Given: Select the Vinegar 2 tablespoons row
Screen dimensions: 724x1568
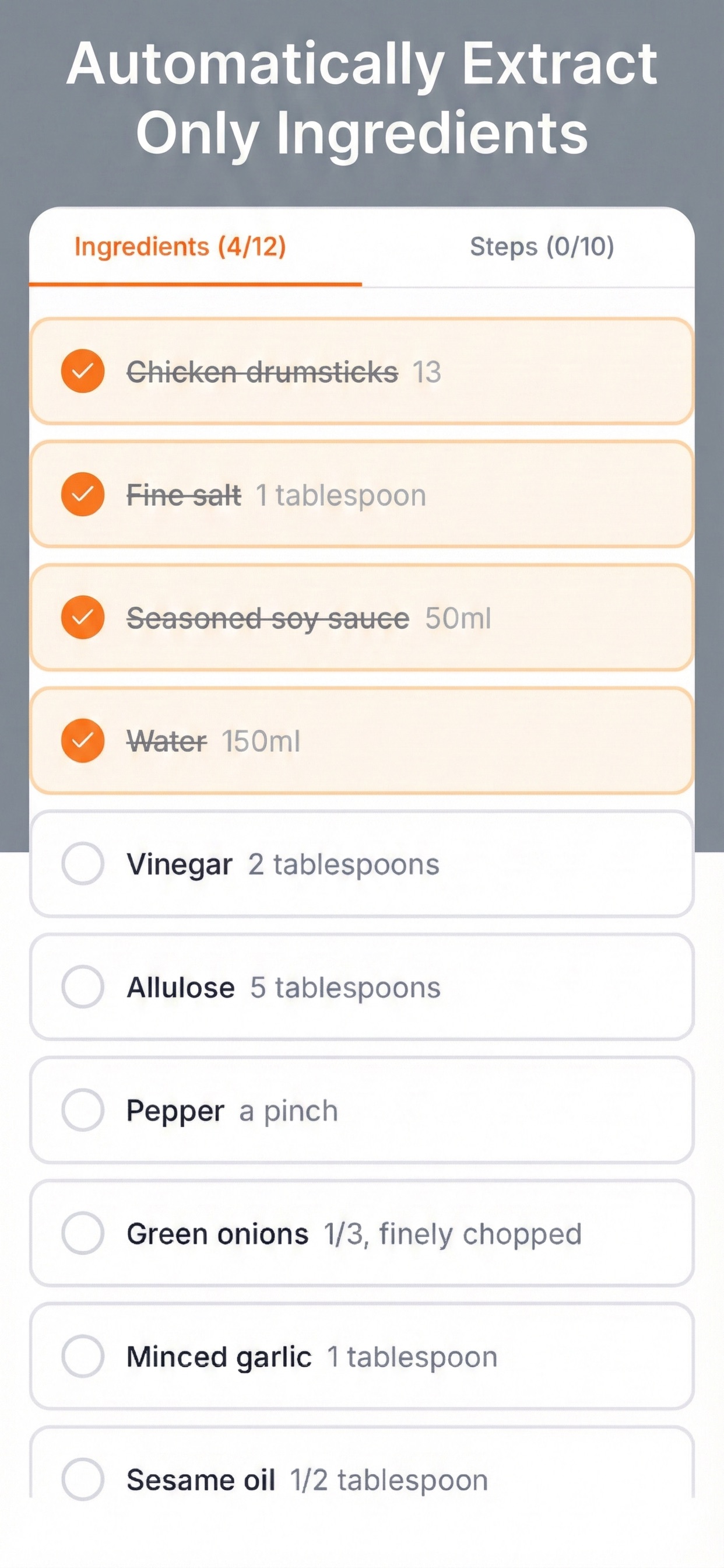Looking at the screenshot, I should click(361, 864).
